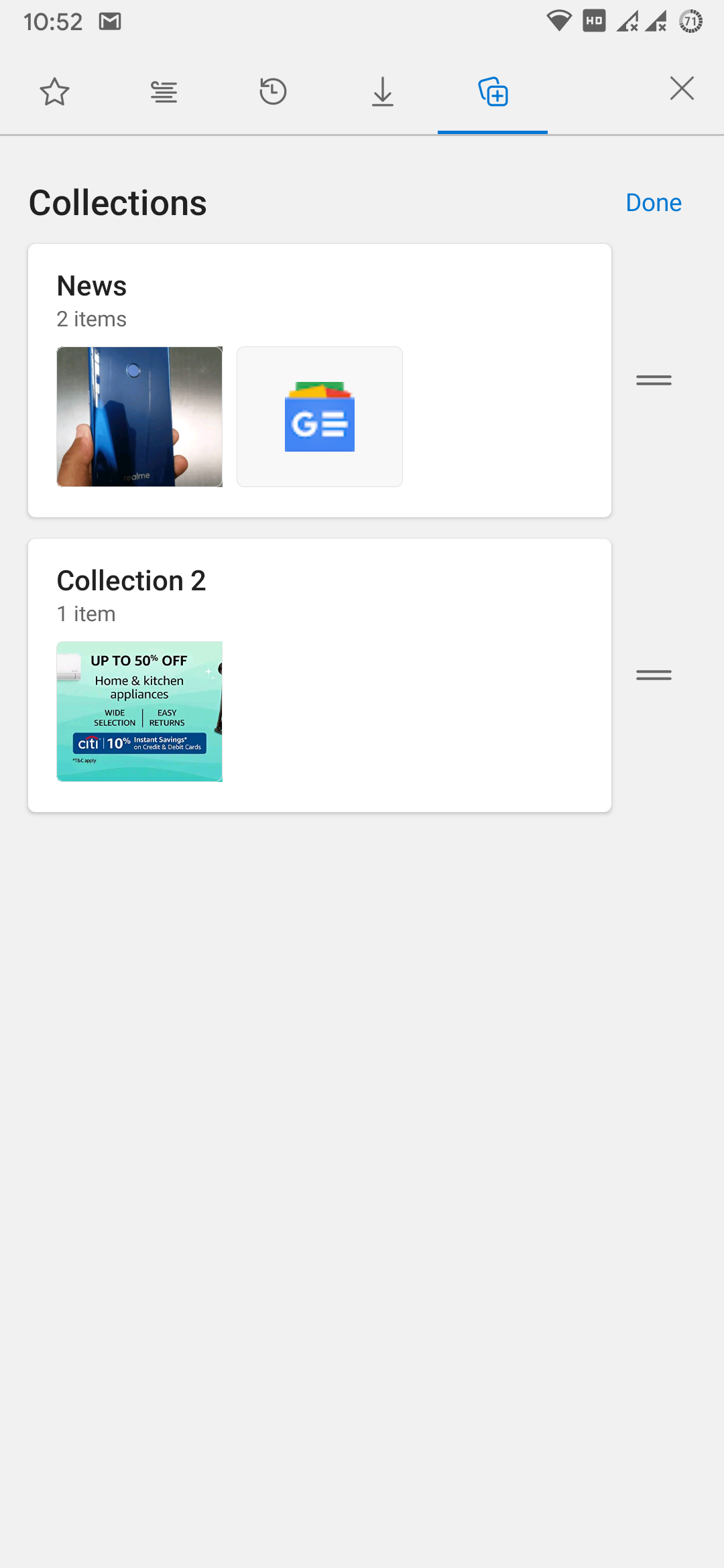Image resolution: width=724 pixels, height=1568 pixels.
Task: Close the hub panel
Action: 682,88
